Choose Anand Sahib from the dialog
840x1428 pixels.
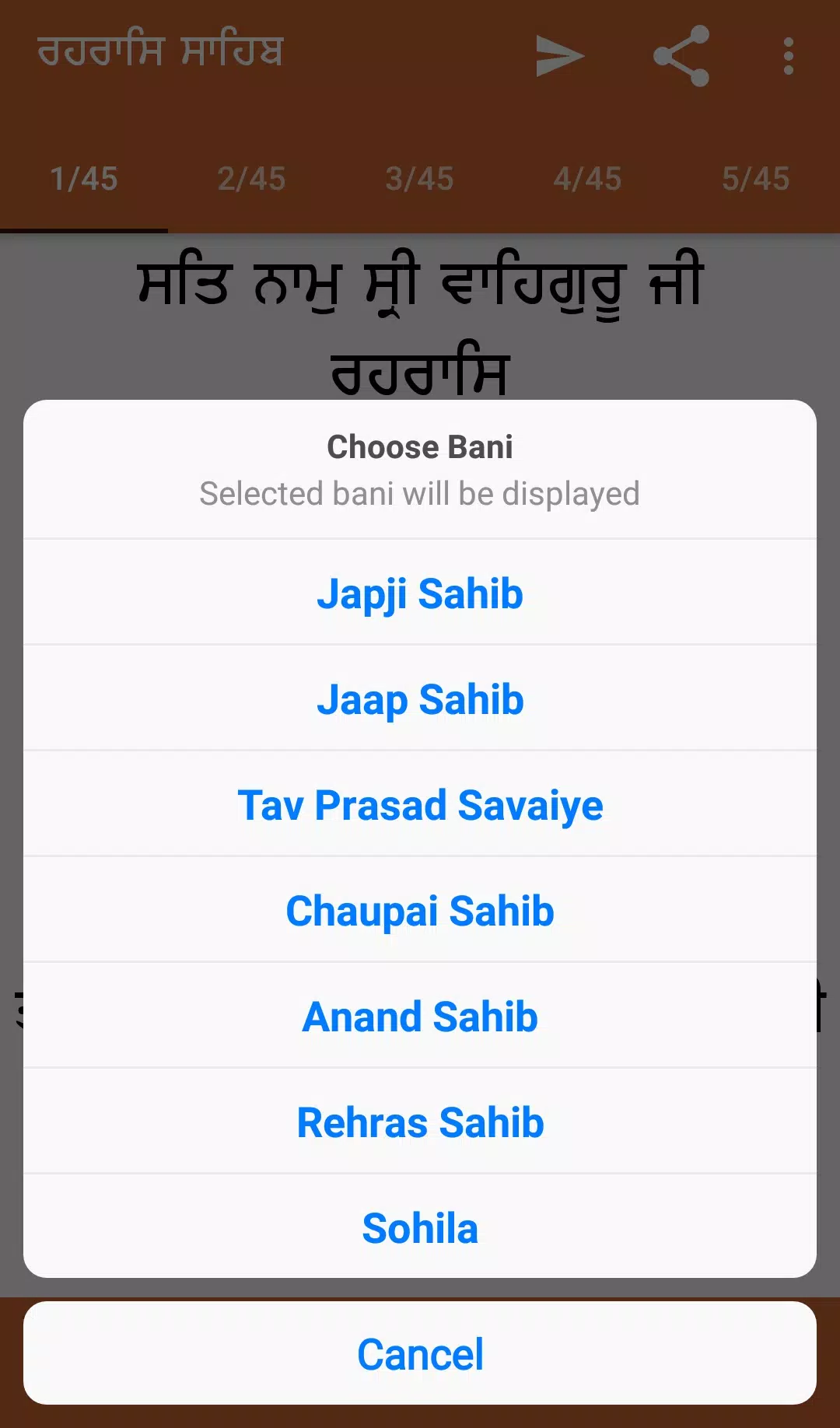click(420, 1016)
